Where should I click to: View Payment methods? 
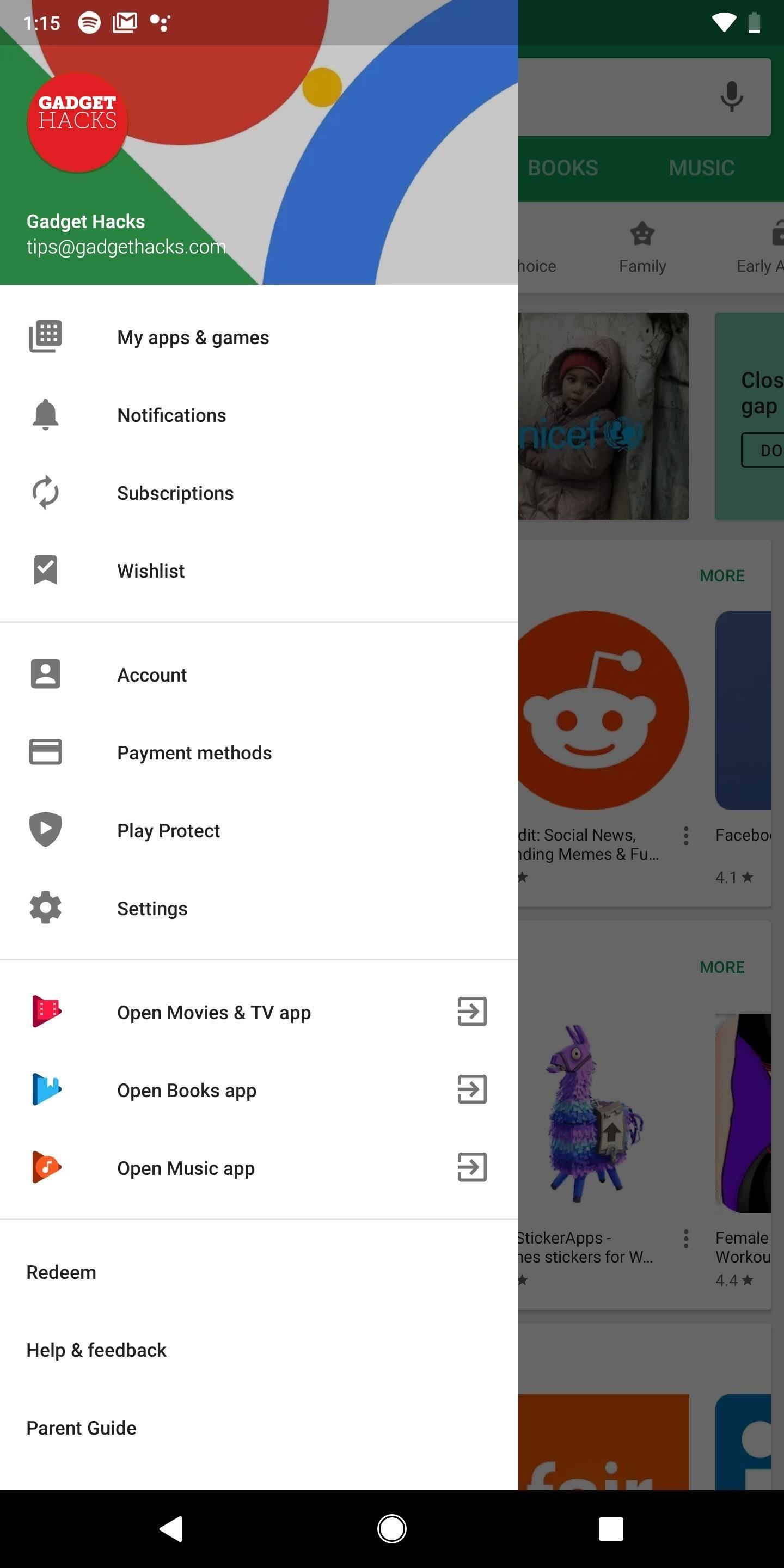194,753
